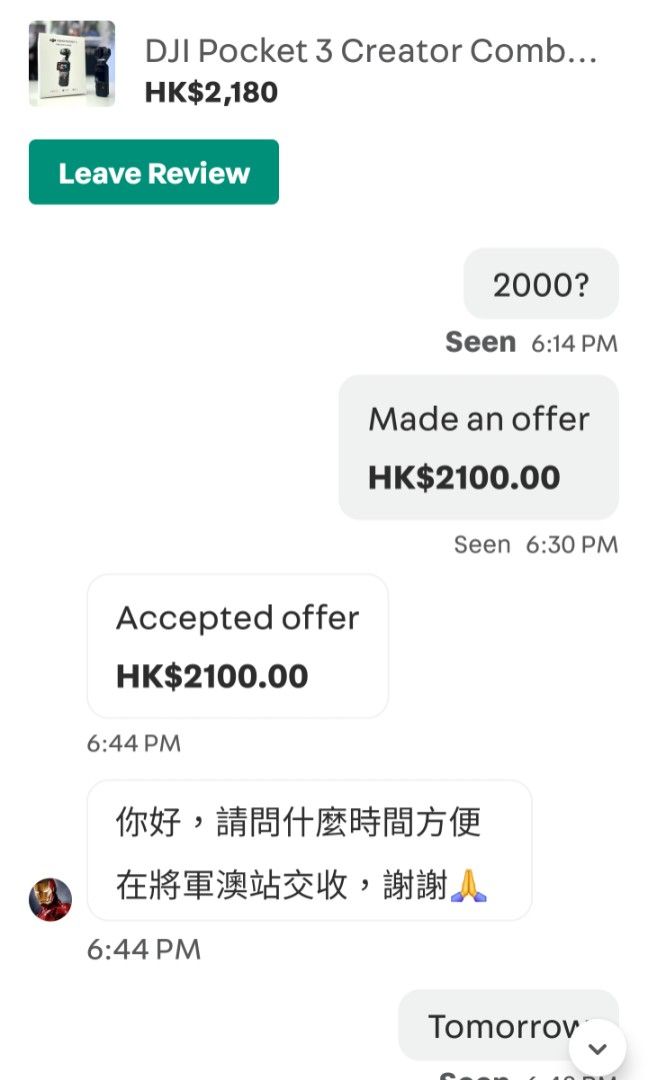The width and height of the screenshot is (648, 1080).
Task: Jump to latest messages with down arrow
Action: (597, 1048)
